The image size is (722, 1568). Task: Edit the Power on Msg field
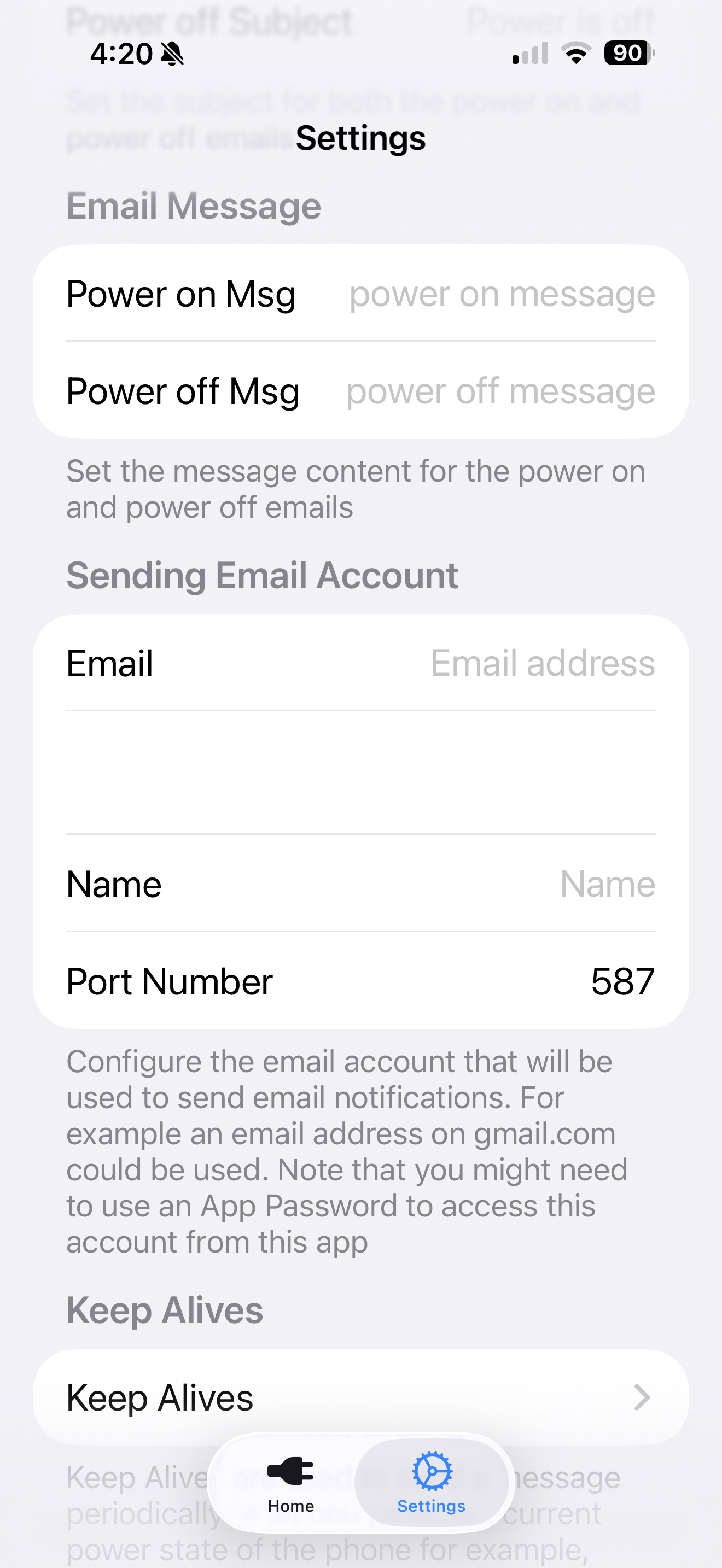(x=502, y=295)
